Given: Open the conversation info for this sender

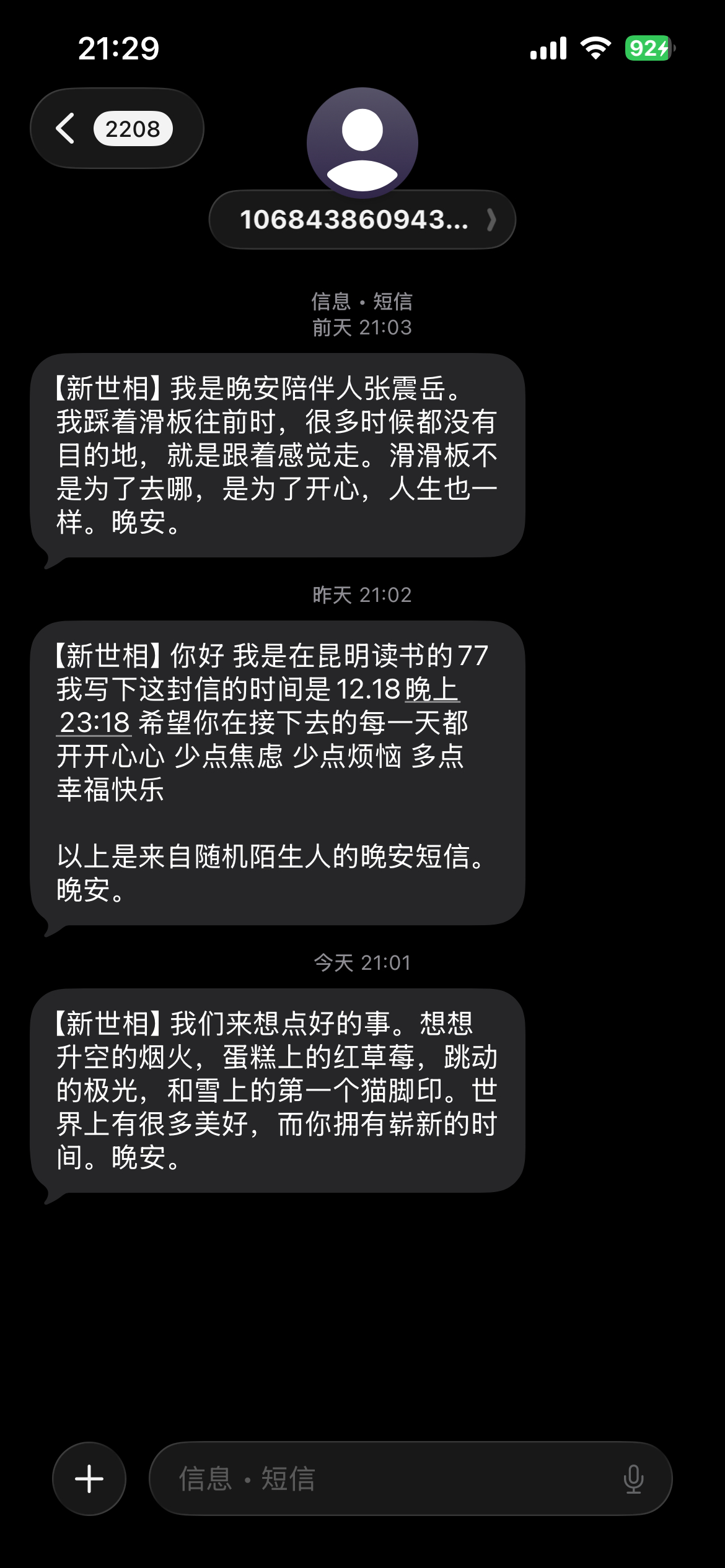Looking at the screenshot, I should click(362, 220).
